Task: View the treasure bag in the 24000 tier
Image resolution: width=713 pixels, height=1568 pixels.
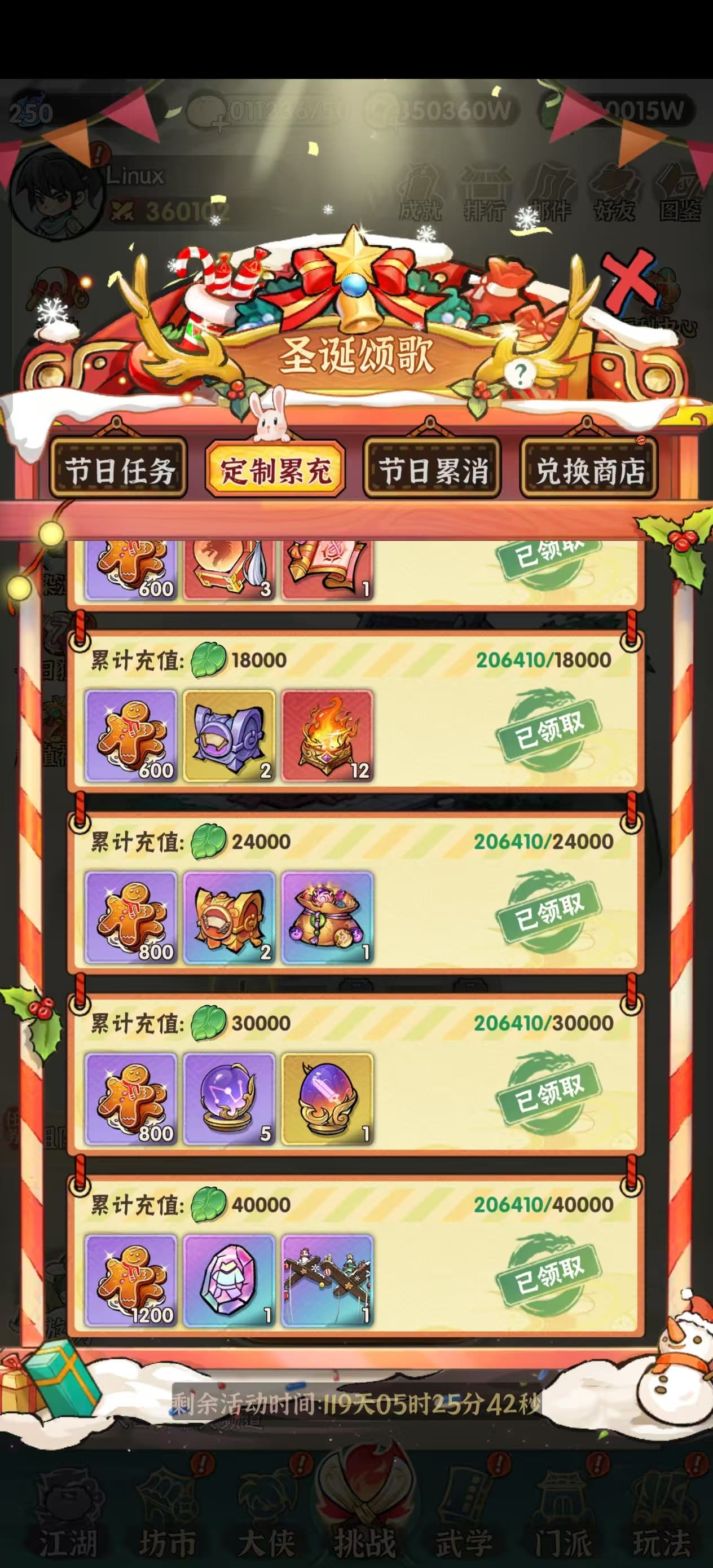Action: tap(327, 917)
